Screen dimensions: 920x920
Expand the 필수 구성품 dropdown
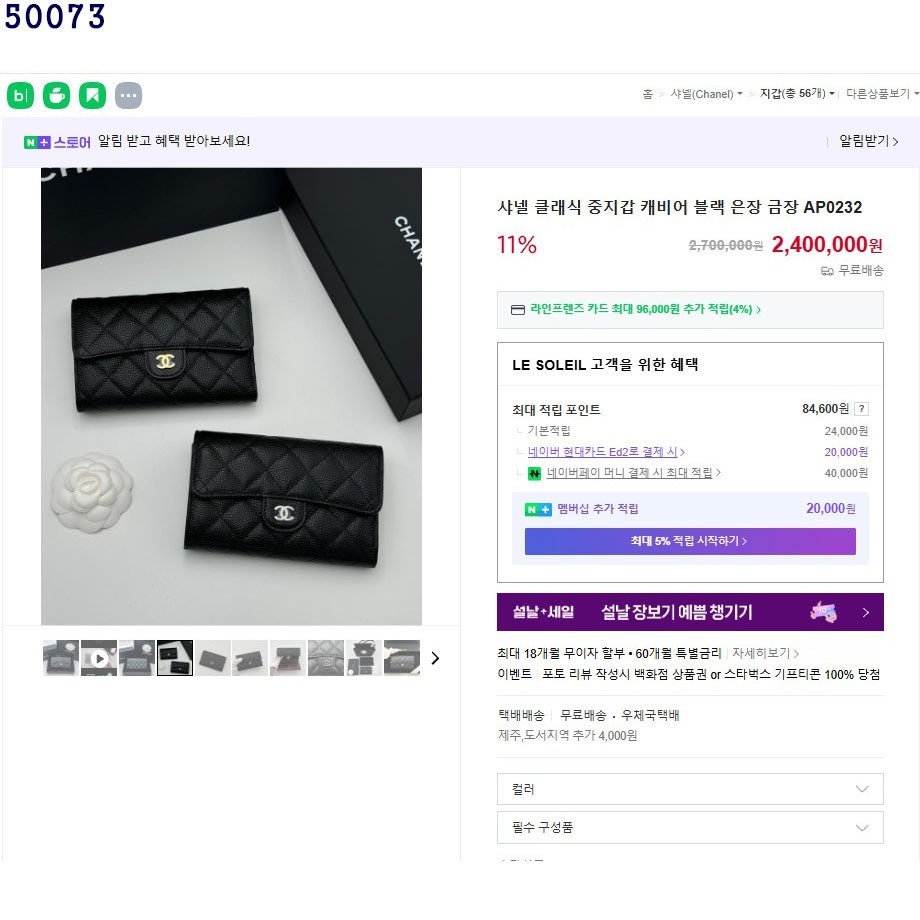tap(690, 827)
